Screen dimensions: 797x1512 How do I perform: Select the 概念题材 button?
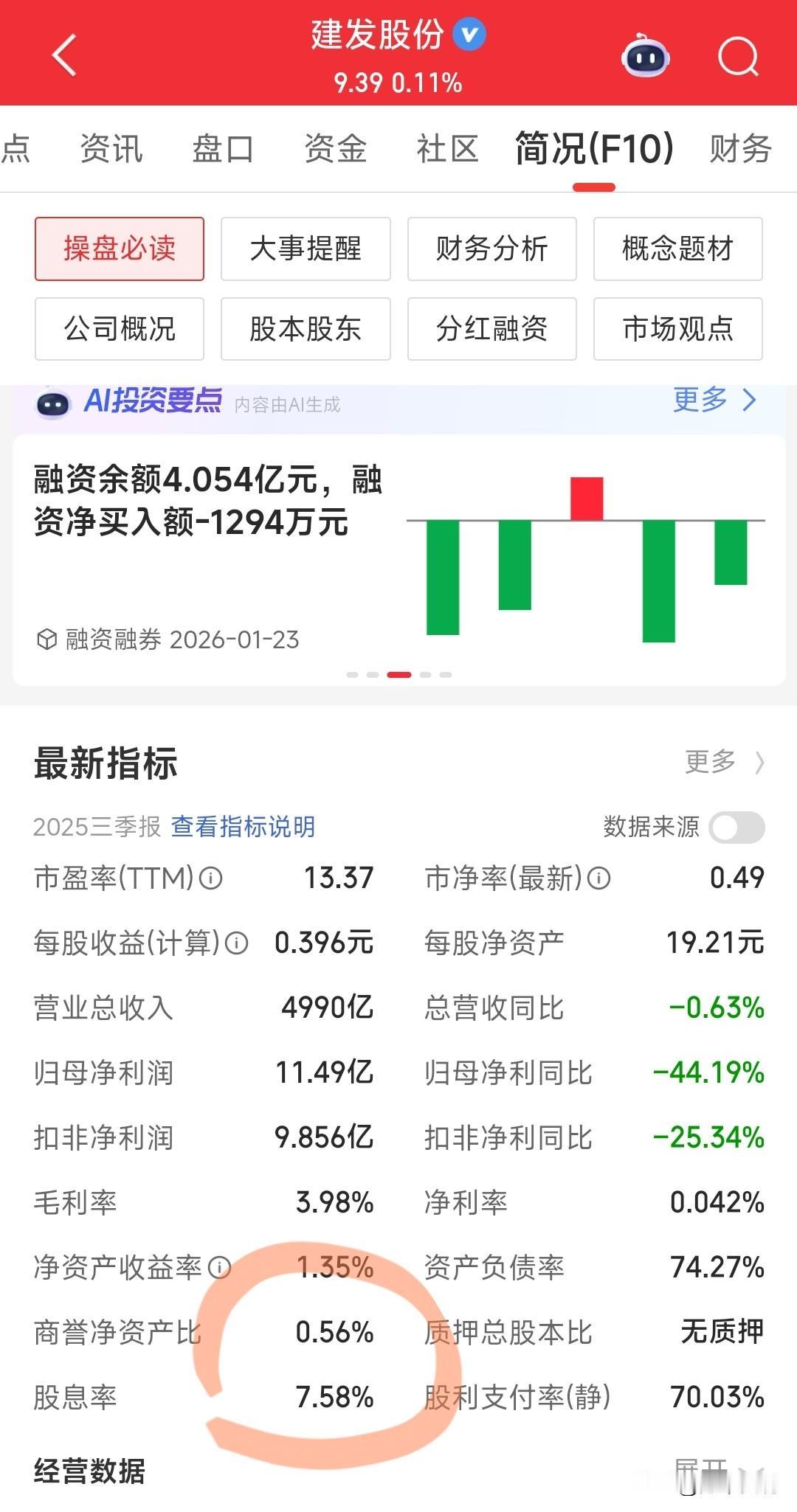(x=677, y=249)
